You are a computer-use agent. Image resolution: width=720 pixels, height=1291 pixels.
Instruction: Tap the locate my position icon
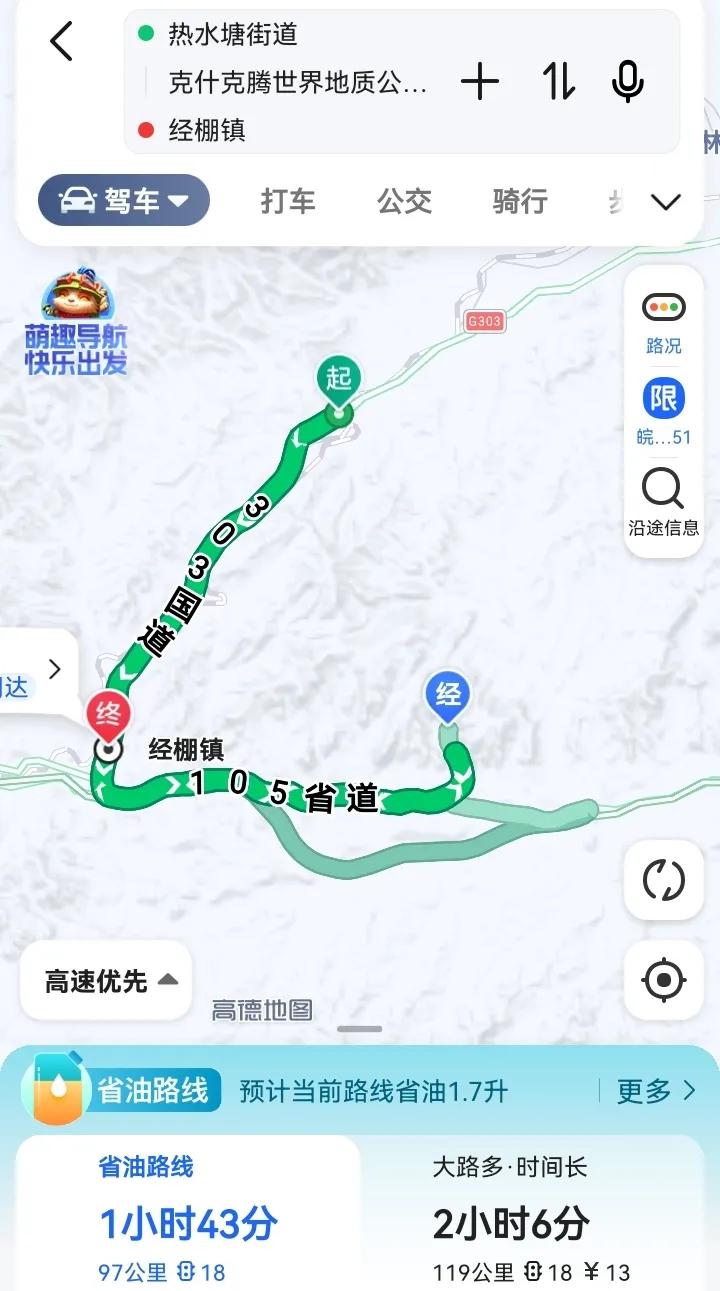662,981
